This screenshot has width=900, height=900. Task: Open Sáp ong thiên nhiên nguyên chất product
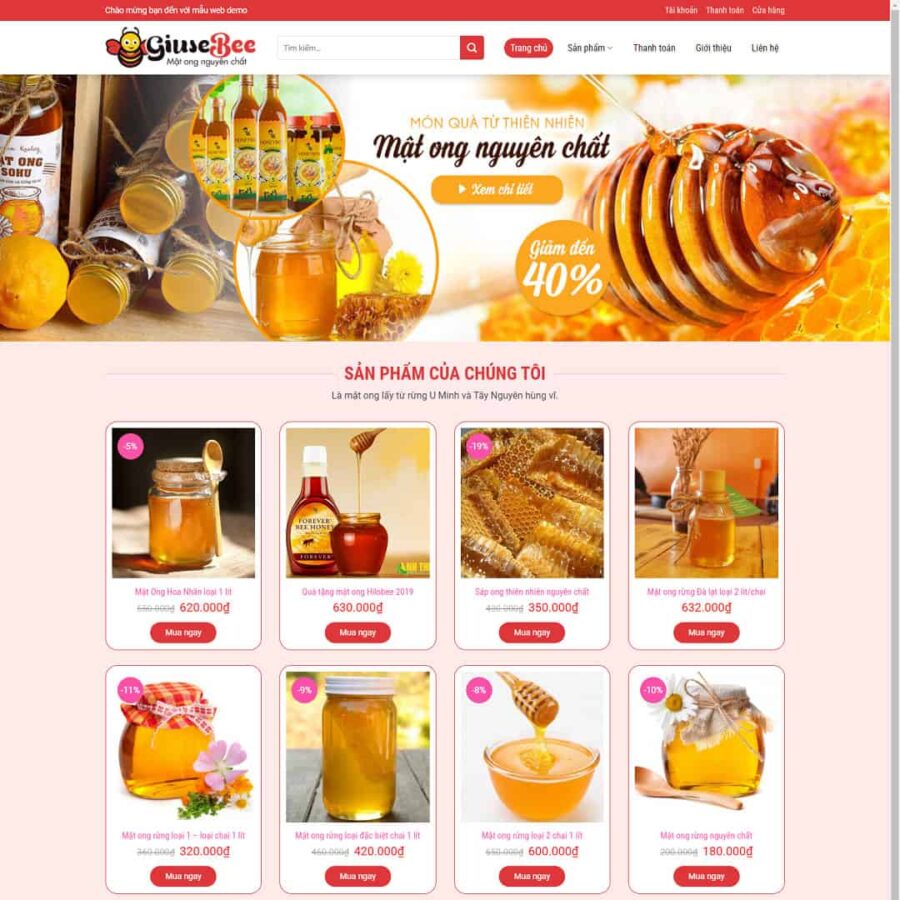click(532, 591)
